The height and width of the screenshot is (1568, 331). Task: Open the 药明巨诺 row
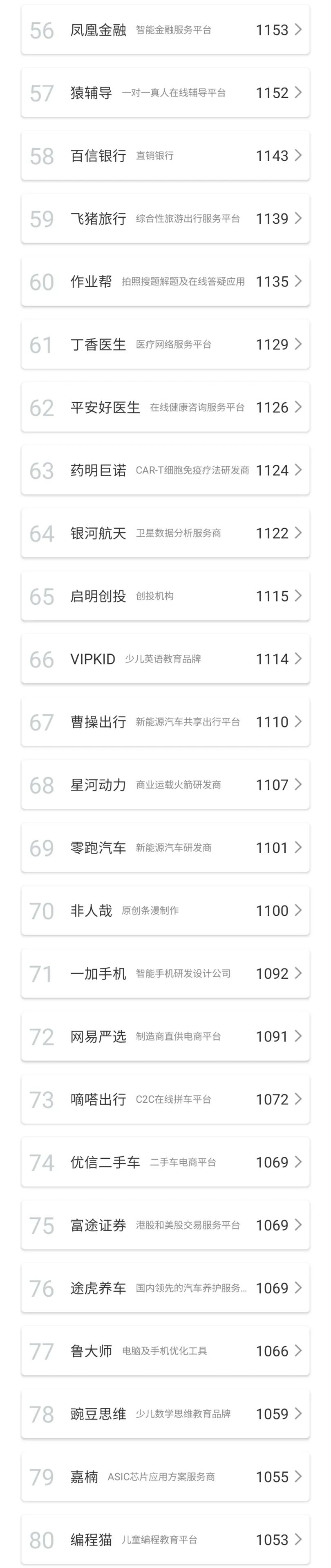click(x=165, y=470)
